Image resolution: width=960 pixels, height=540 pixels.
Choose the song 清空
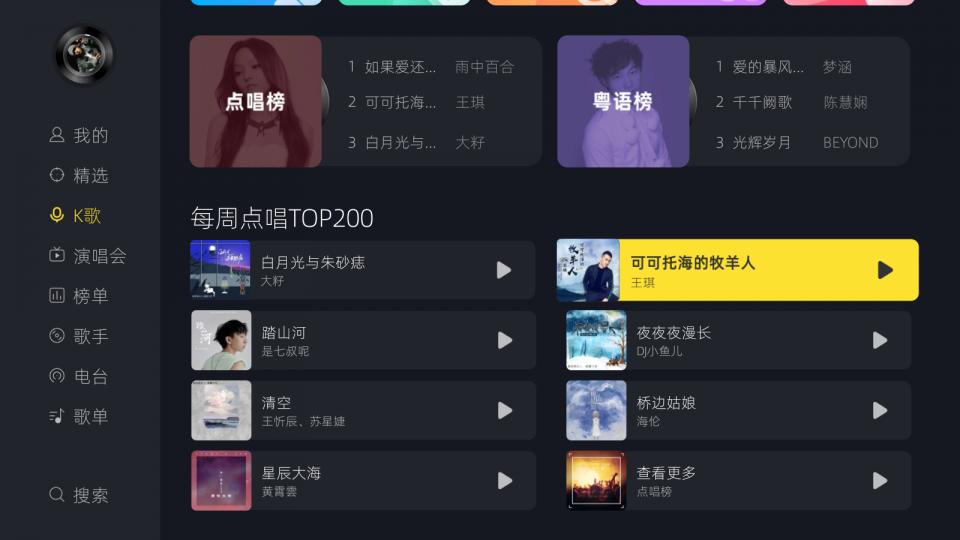(362, 410)
